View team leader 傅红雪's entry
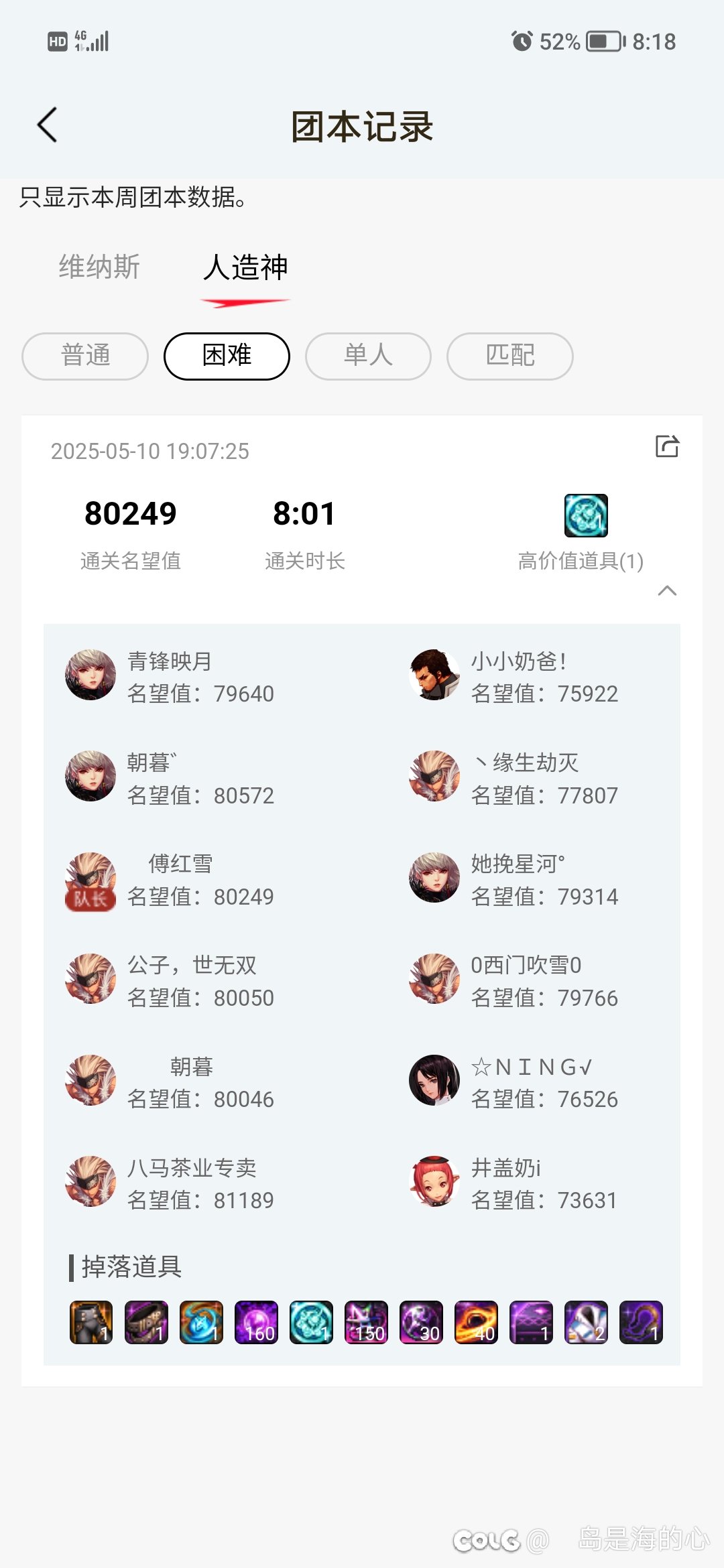 click(x=170, y=878)
